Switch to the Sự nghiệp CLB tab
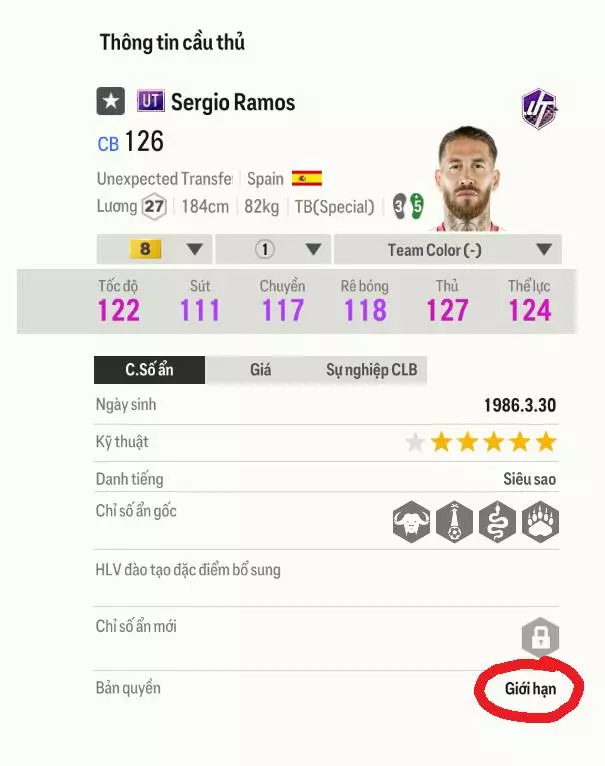Viewport: 605px width, 766px height. 371,370
